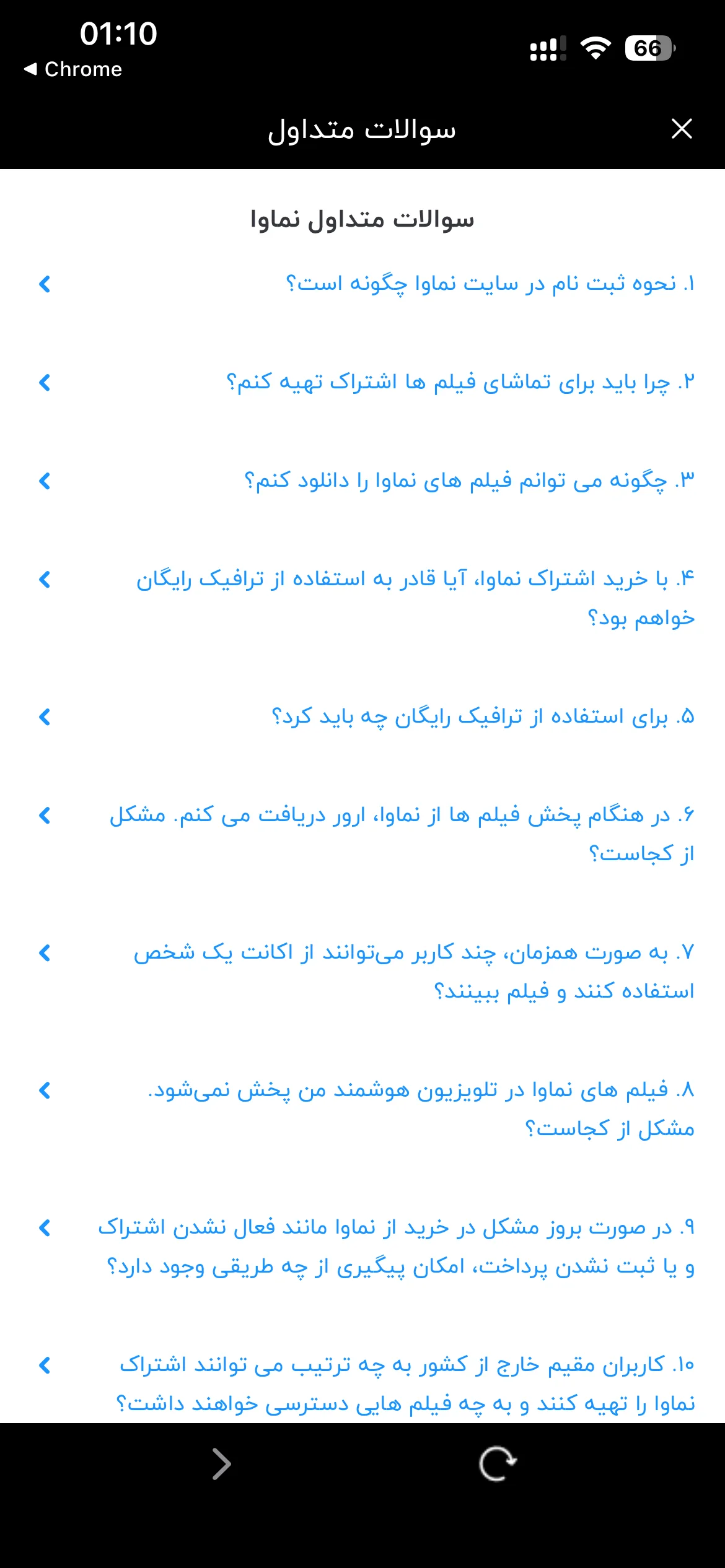This screenshot has width=725, height=1568.
Task: Tap the forward arrow in the bottom bar
Action: 221,1464
